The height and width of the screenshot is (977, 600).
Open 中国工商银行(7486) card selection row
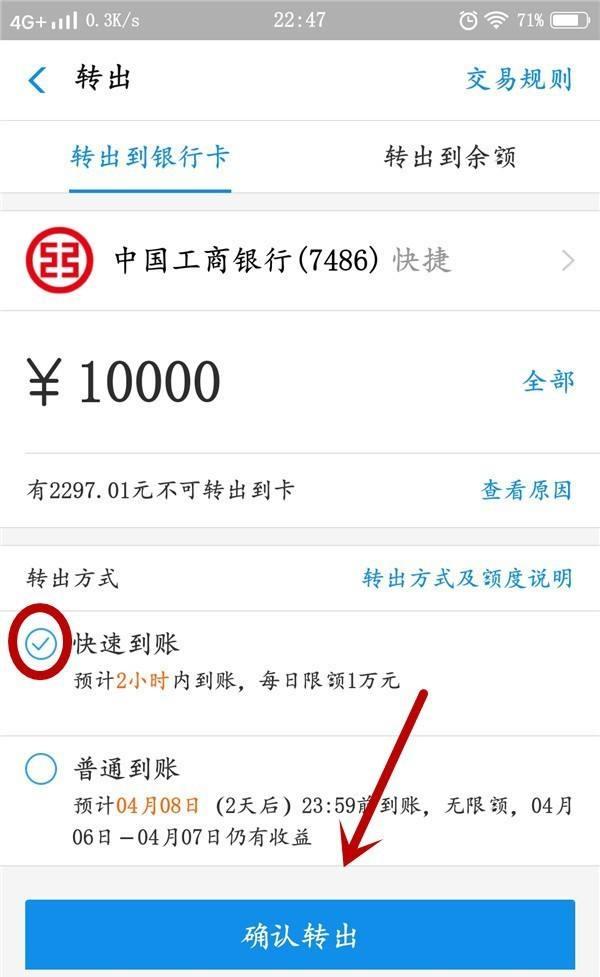click(300, 261)
